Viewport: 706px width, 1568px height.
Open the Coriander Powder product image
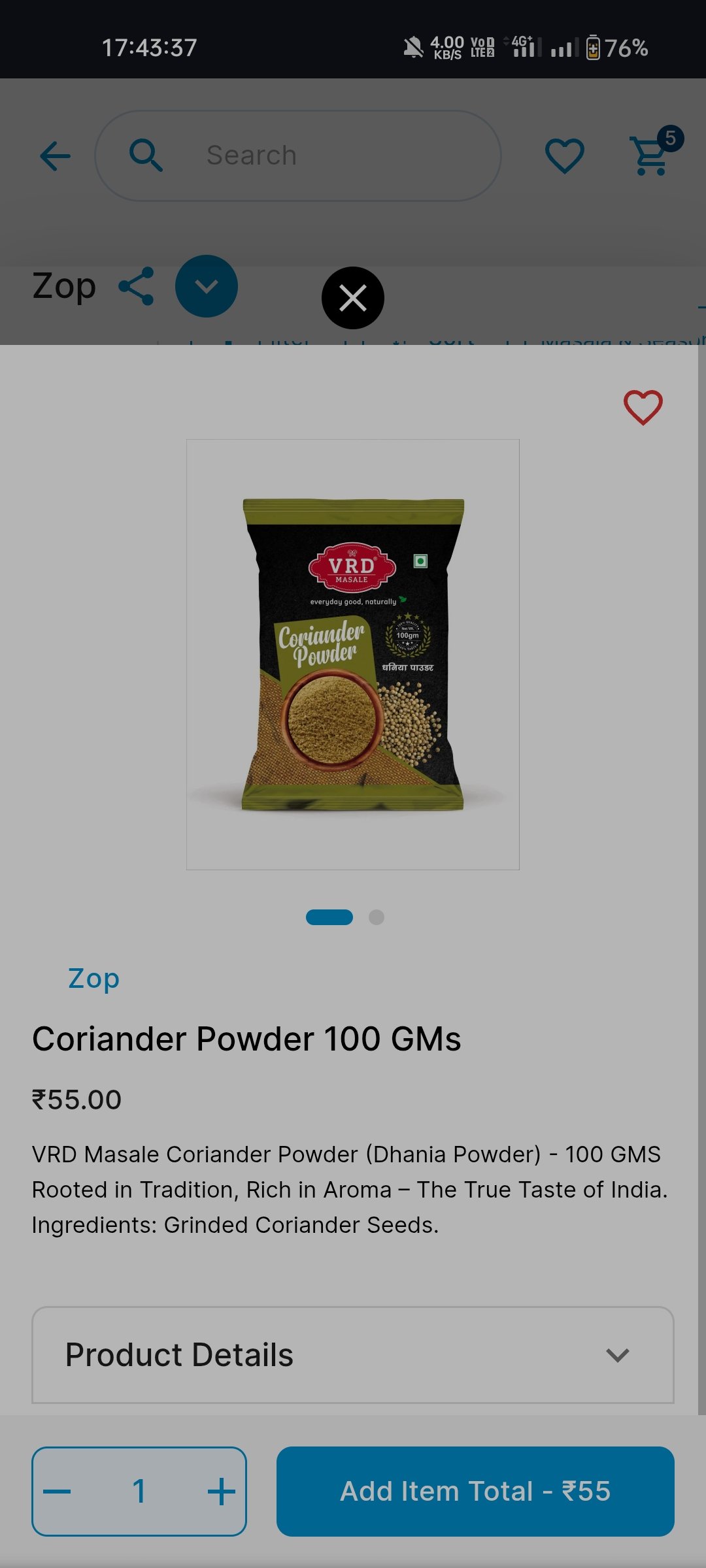[353, 655]
